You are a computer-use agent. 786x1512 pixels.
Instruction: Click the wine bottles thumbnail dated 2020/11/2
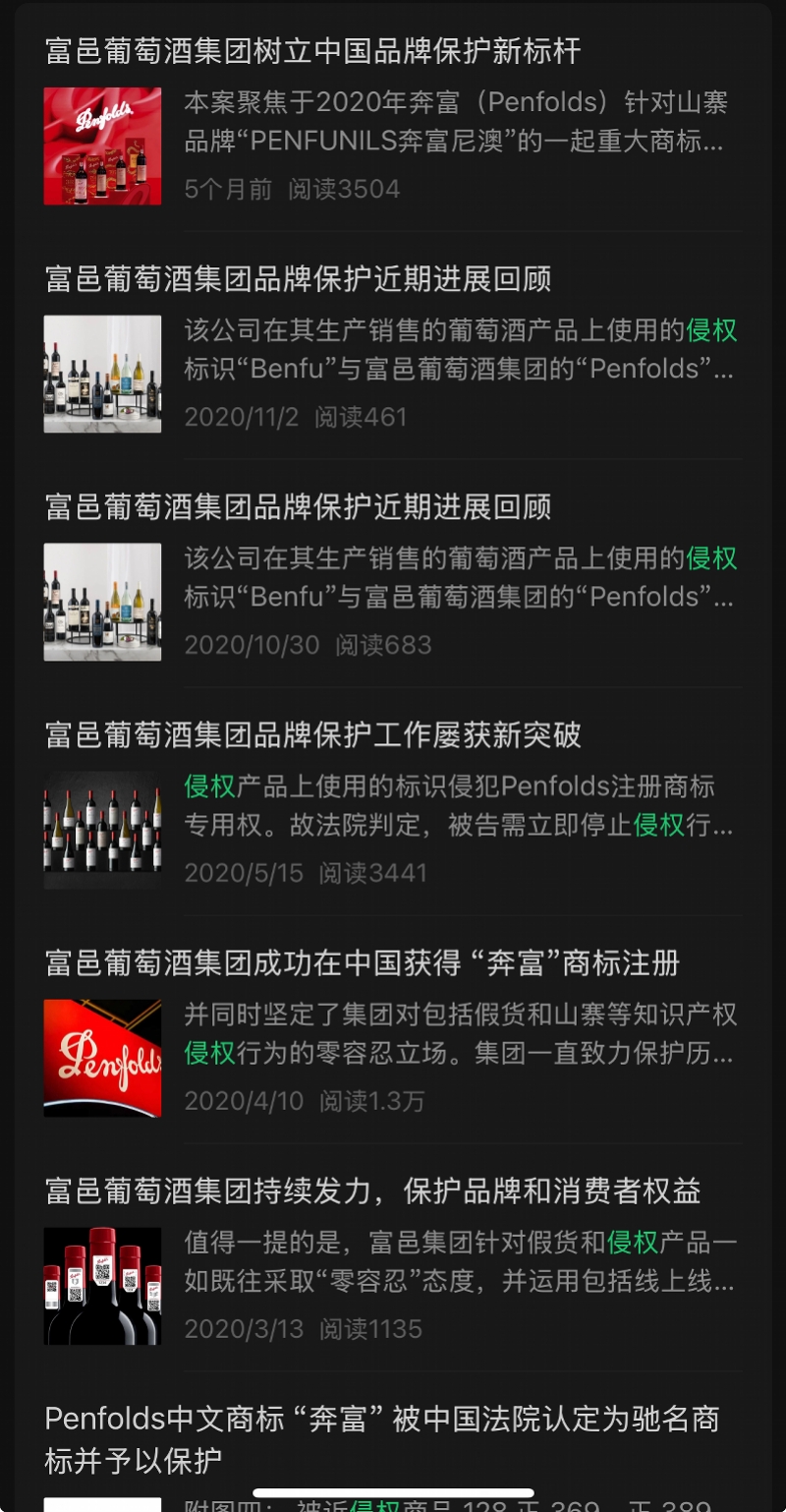102,373
